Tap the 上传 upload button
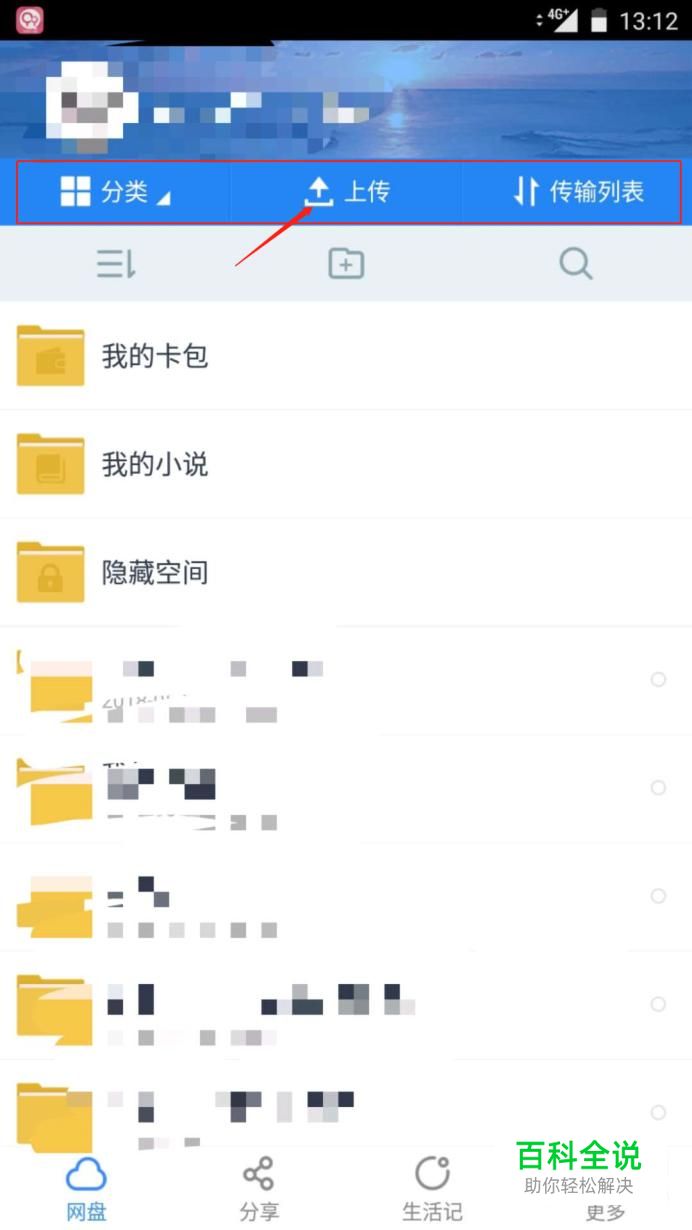 [x=346, y=192]
